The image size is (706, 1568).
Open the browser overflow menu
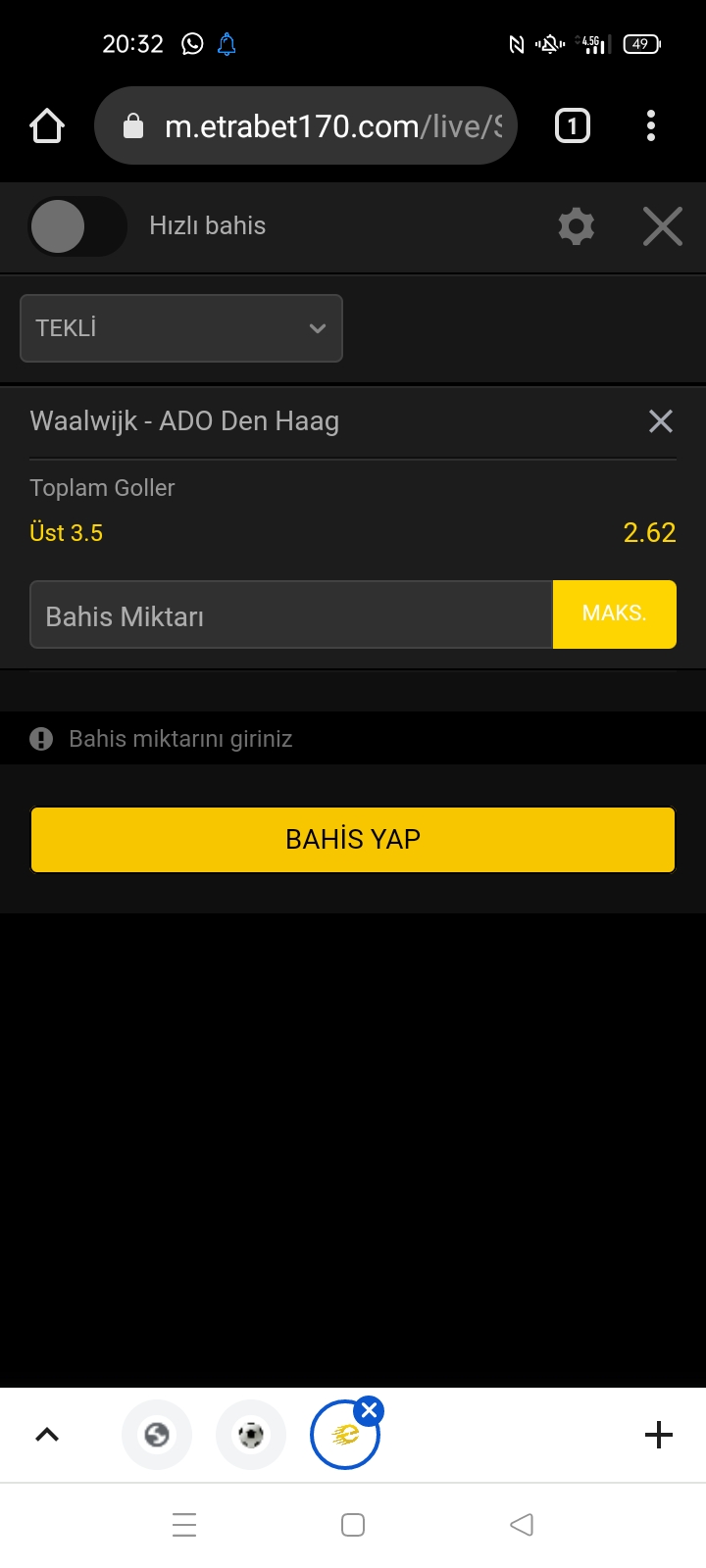coord(651,125)
